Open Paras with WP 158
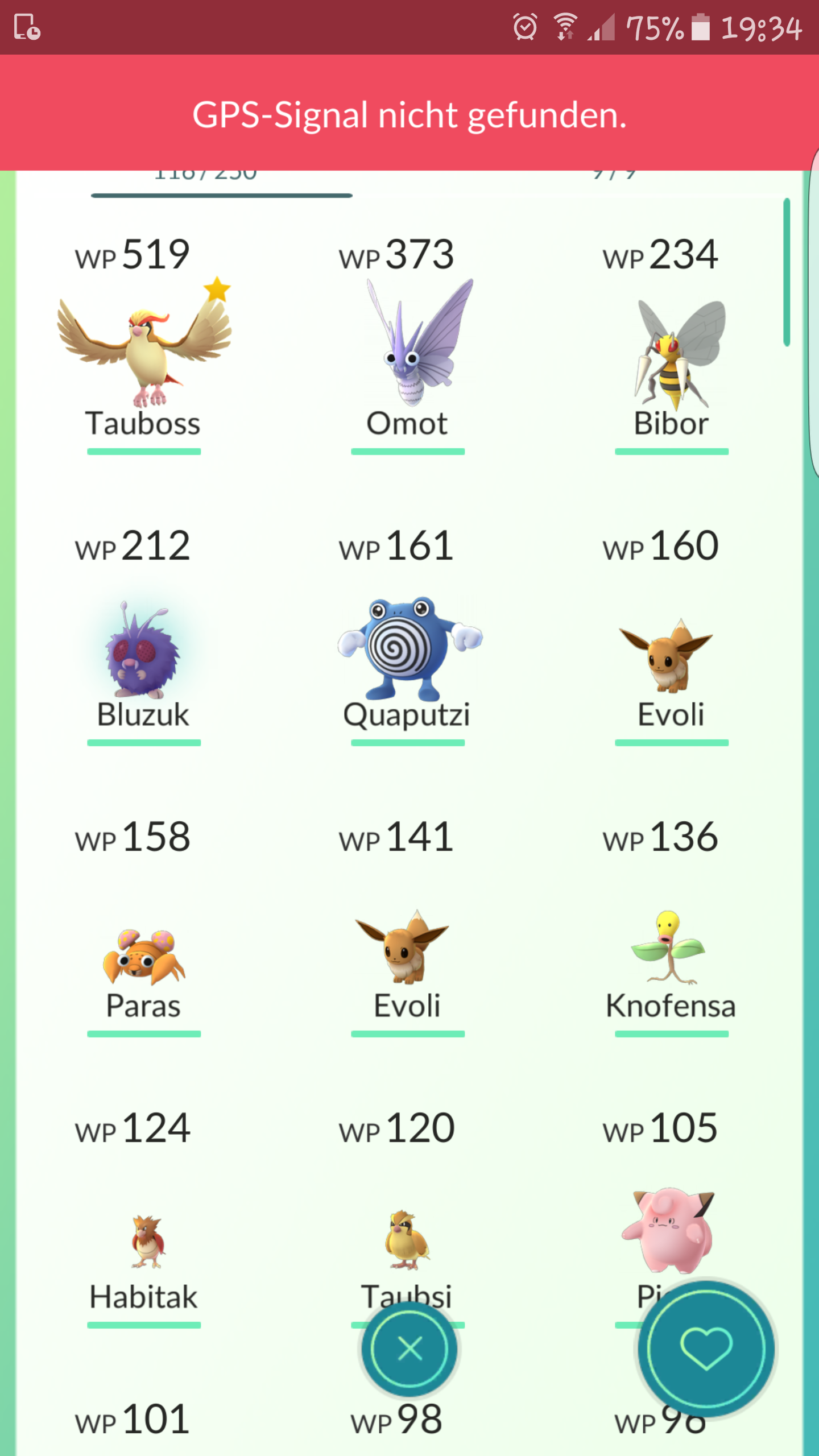The width and height of the screenshot is (819, 1456). (144, 925)
